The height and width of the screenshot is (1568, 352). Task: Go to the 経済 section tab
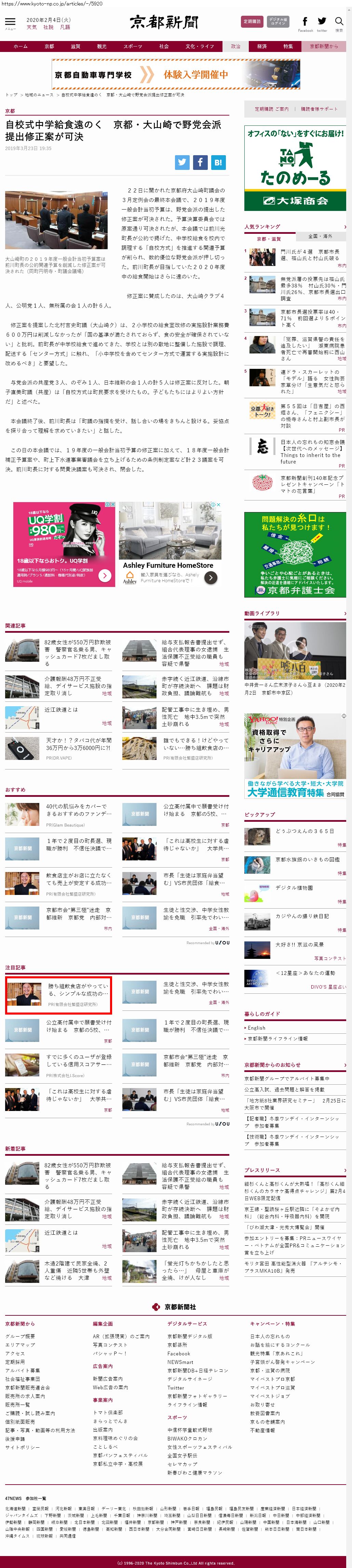[262, 46]
